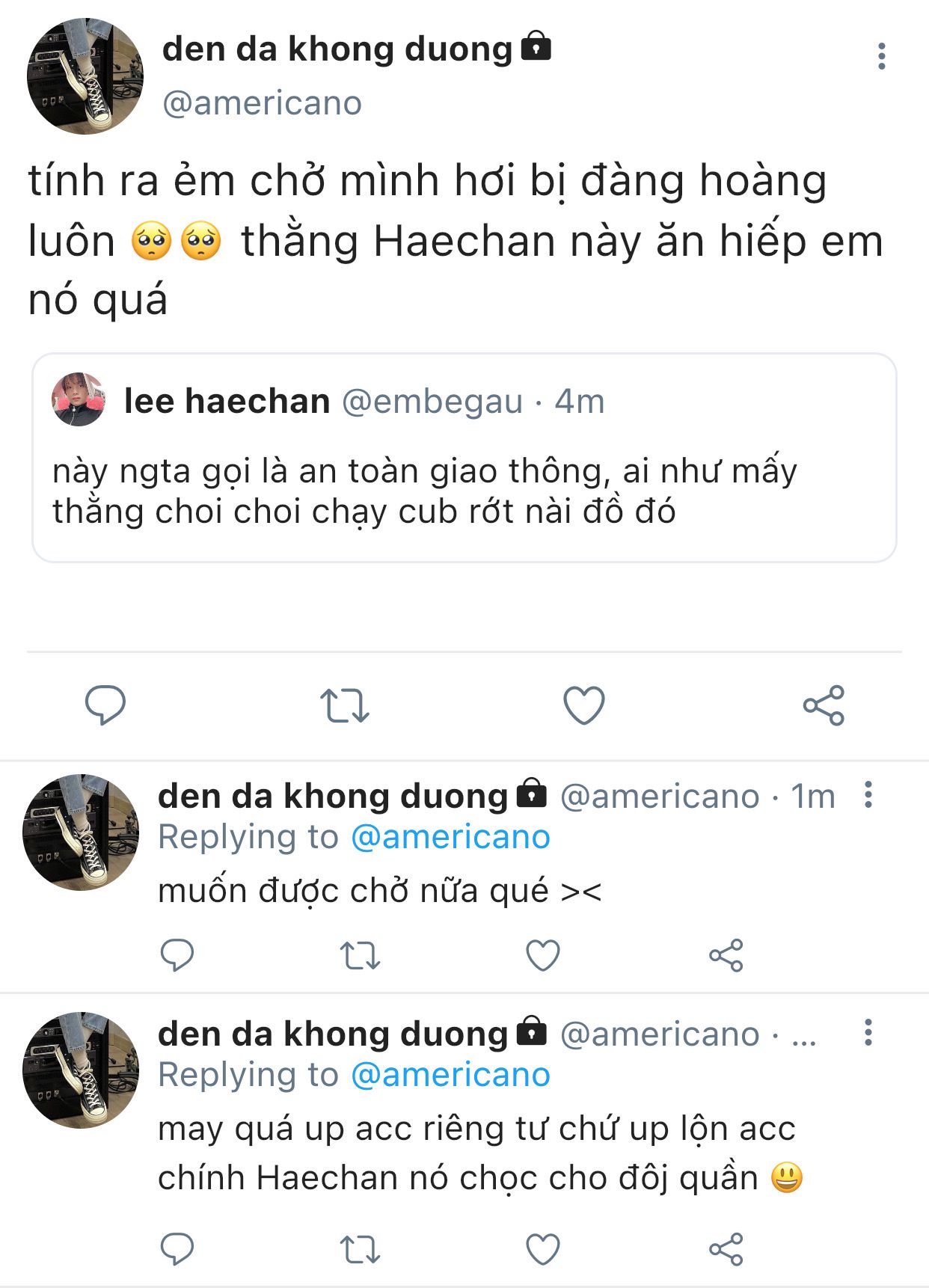Share the 'may quá up acc riêng tư' reply

click(x=726, y=1249)
